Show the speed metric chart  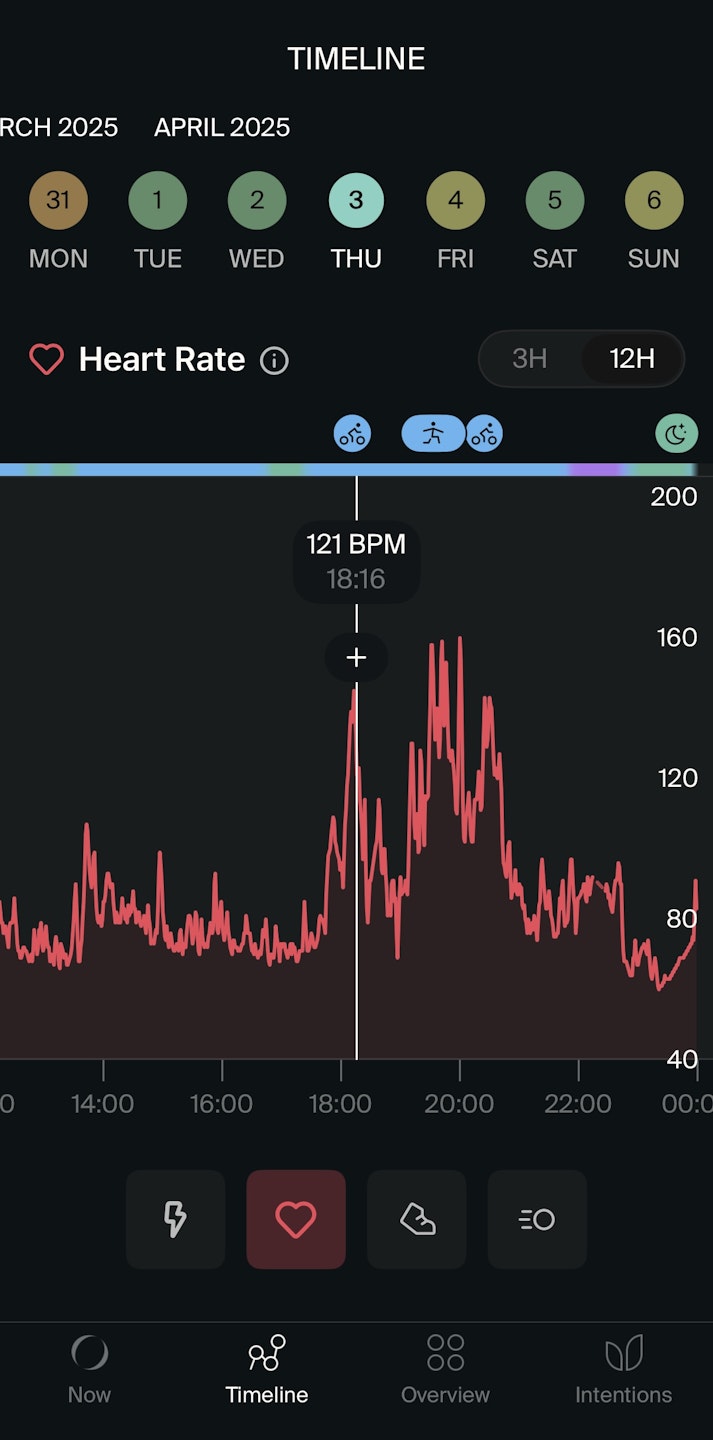tap(537, 1219)
